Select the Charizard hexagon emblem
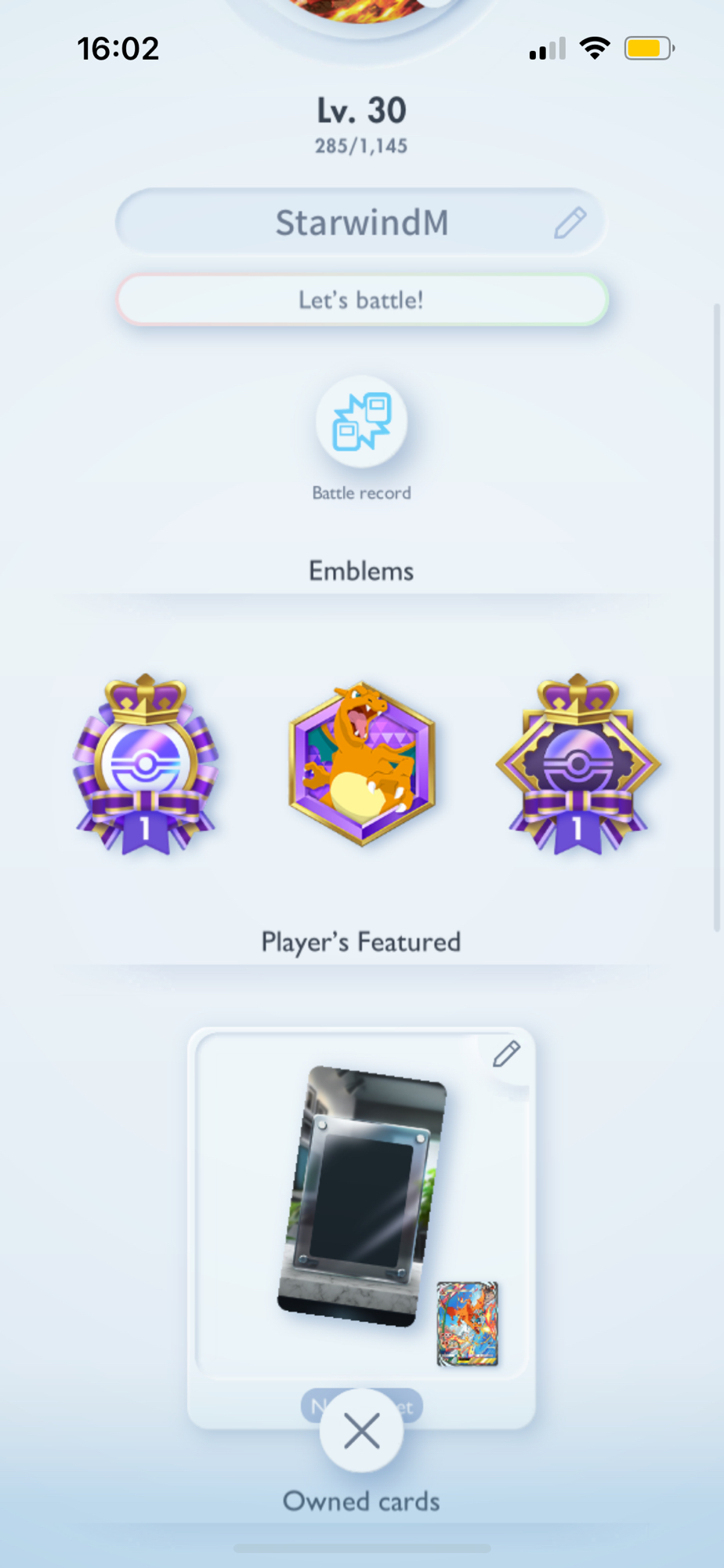The height and width of the screenshot is (1568, 724). [x=362, y=764]
